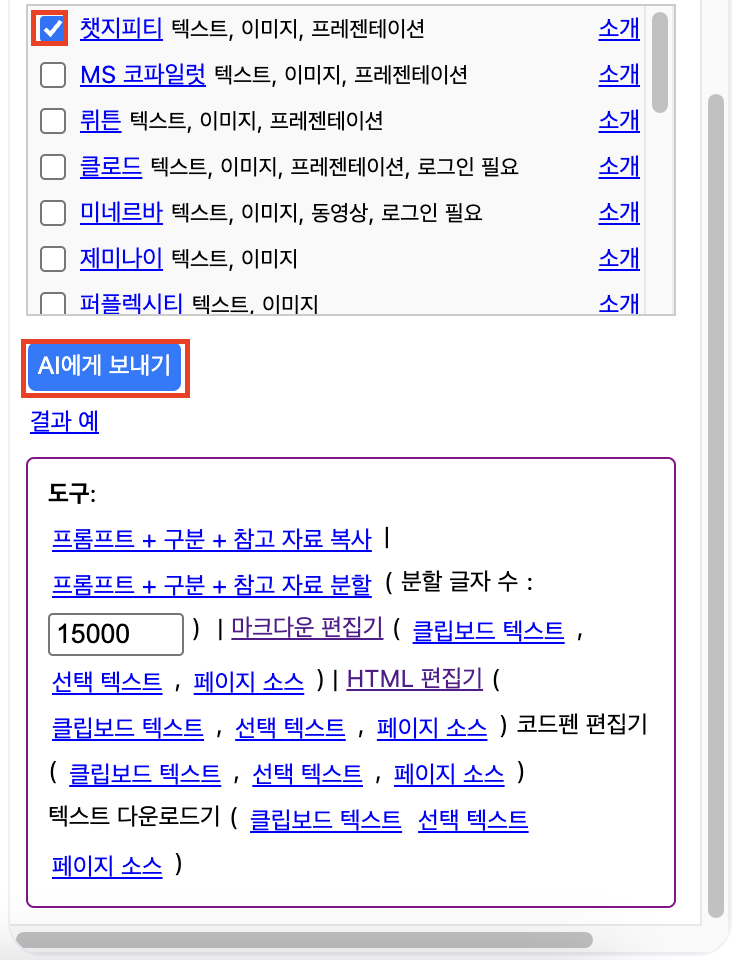
Task: Open the HTML 편집기 link
Action: click(414, 680)
